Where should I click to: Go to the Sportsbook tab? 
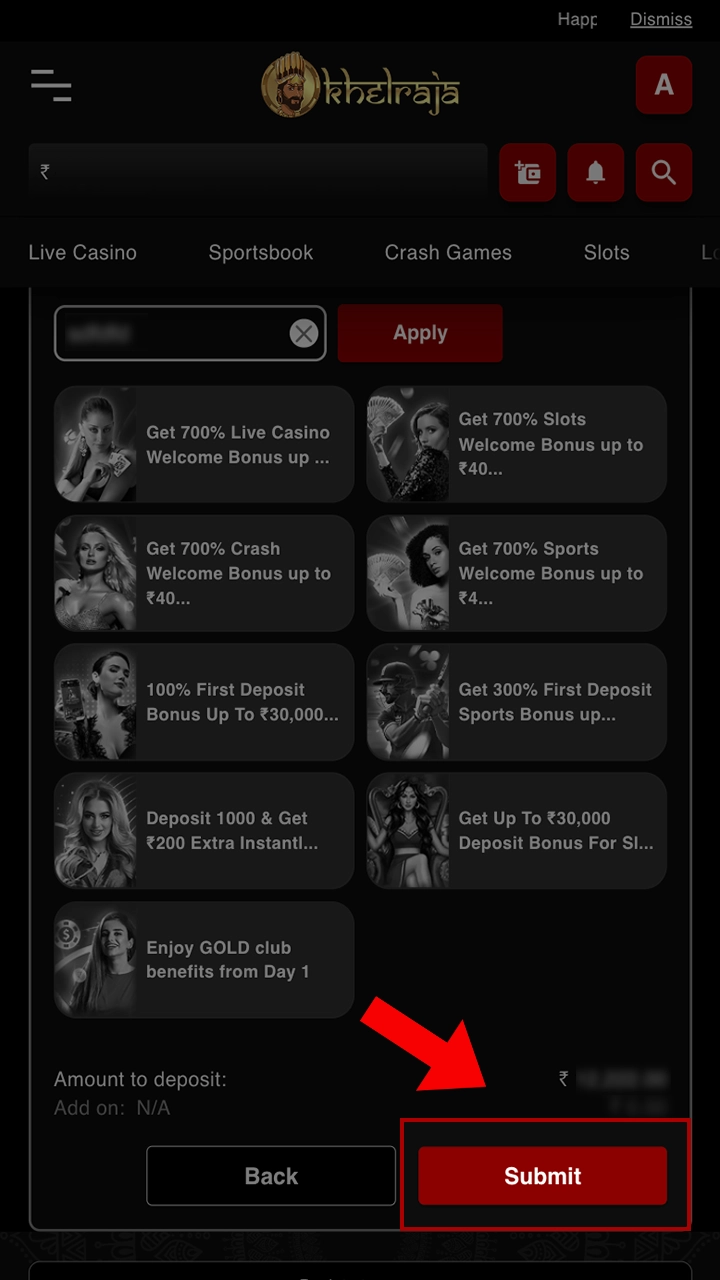point(260,253)
